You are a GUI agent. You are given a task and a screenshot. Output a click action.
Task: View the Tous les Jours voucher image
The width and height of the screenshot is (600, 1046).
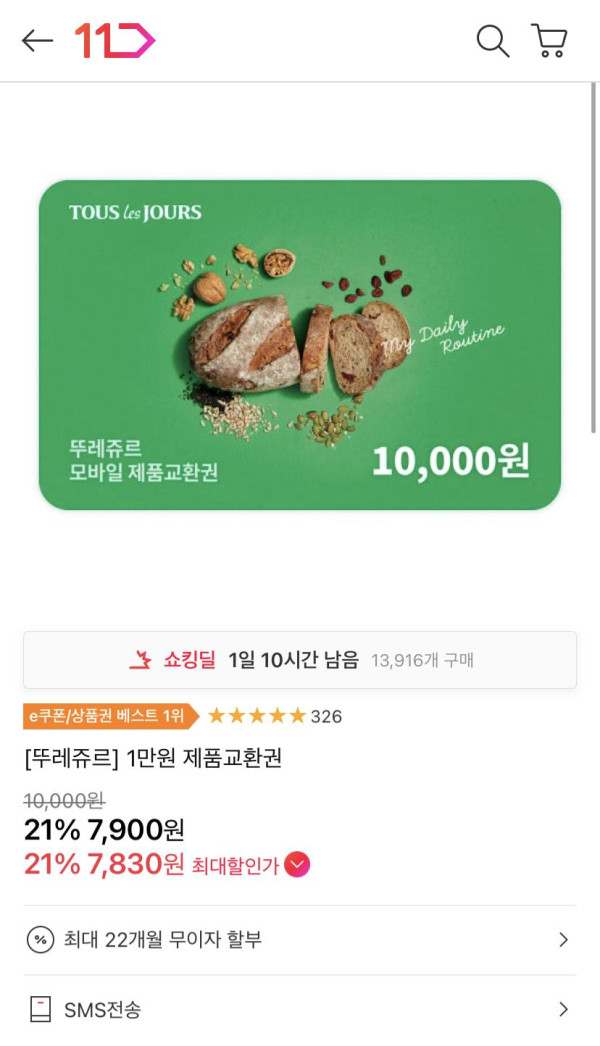tap(300, 345)
